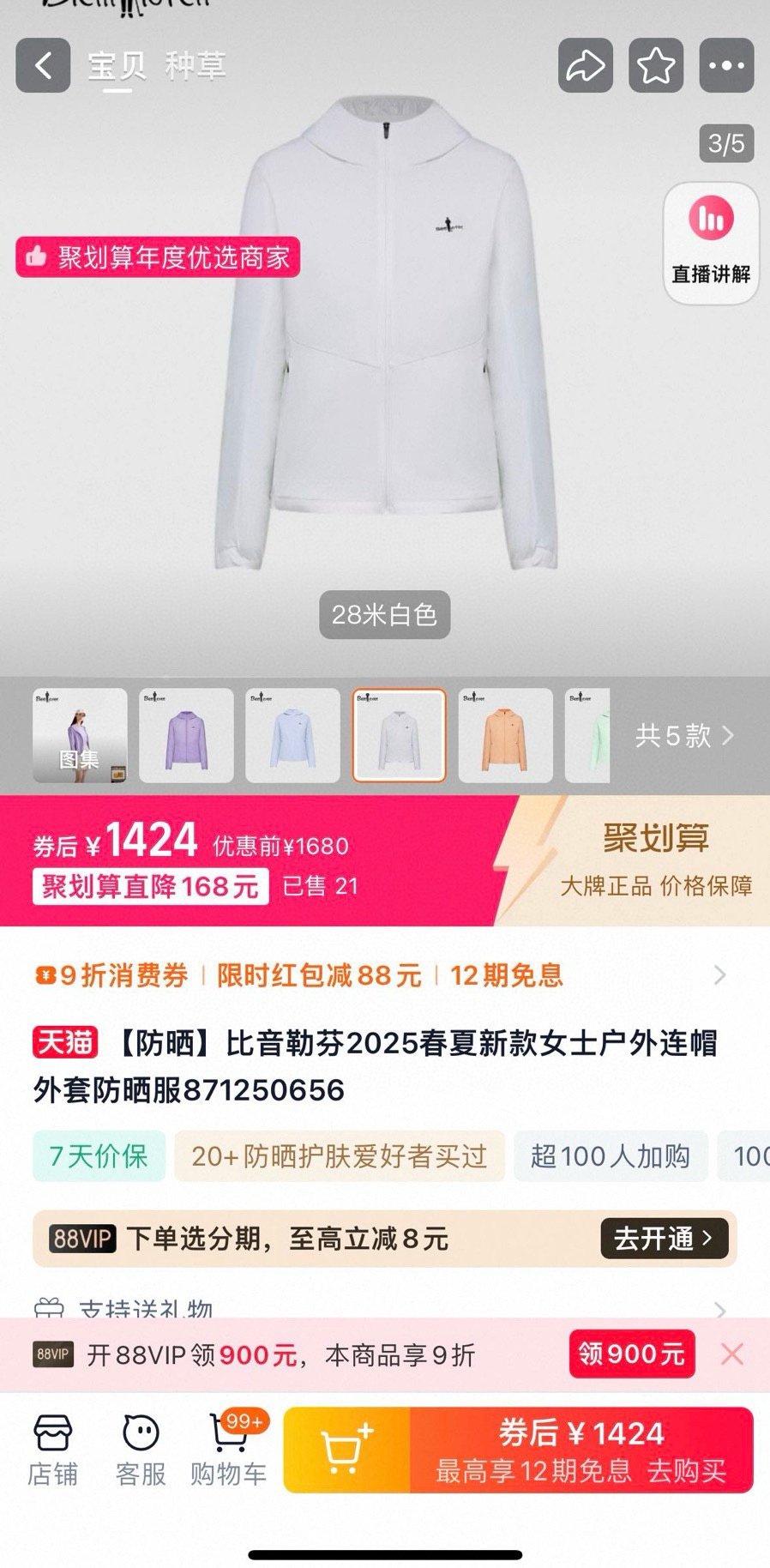Image resolution: width=770 pixels, height=1568 pixels.
Task: View all variants via 共5款
Action: click(x=683, y=735)
